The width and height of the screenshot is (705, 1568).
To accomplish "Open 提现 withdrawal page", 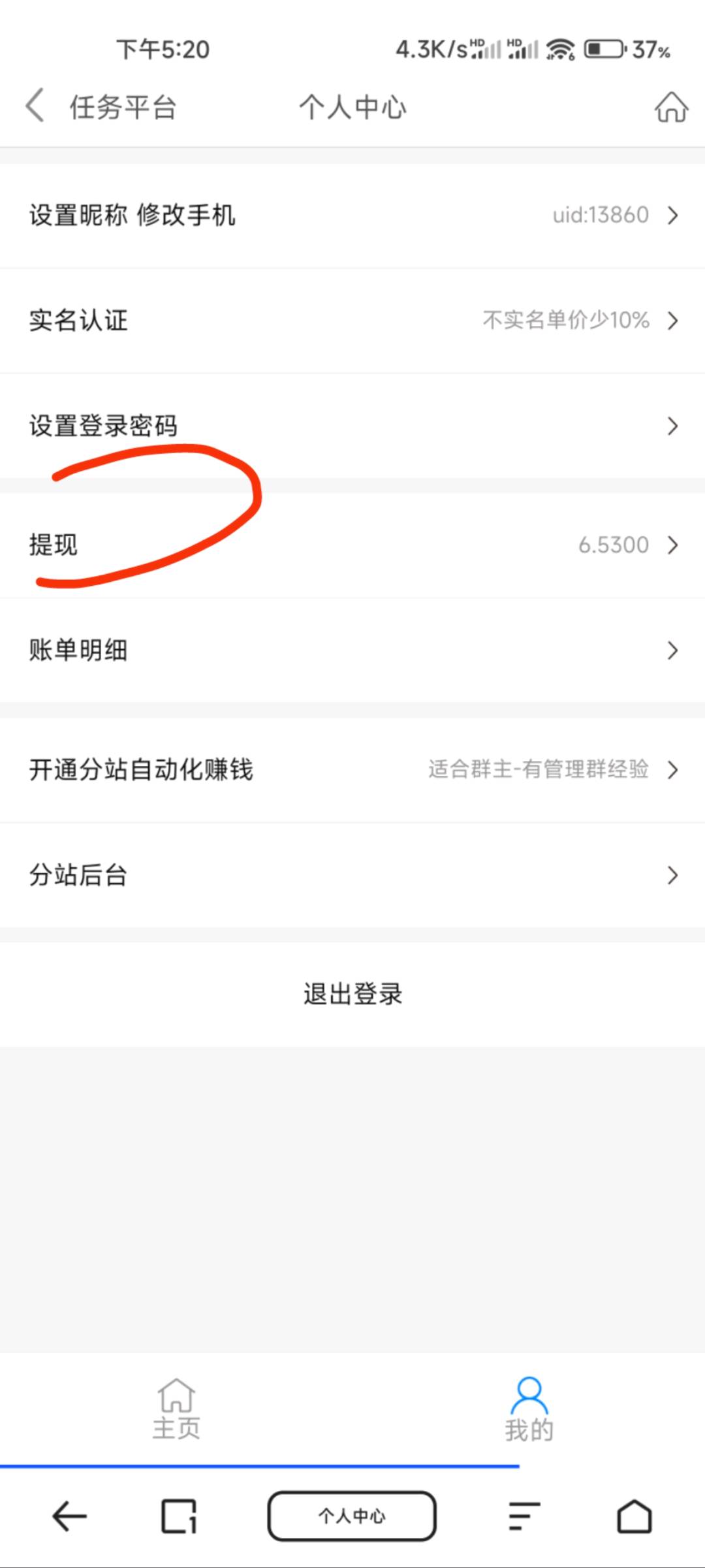I will [x=352, y=545].
